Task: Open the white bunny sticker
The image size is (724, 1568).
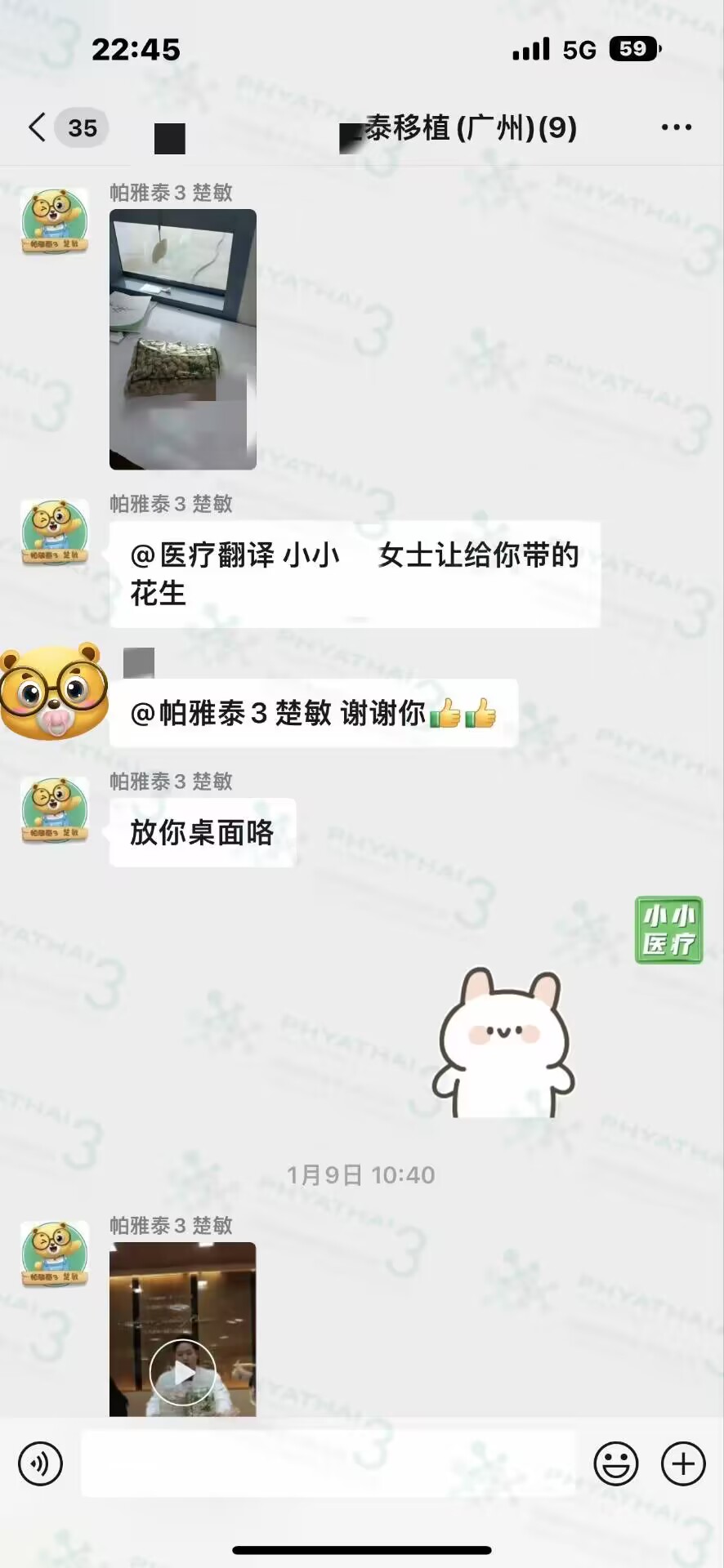Action: 503,1043
